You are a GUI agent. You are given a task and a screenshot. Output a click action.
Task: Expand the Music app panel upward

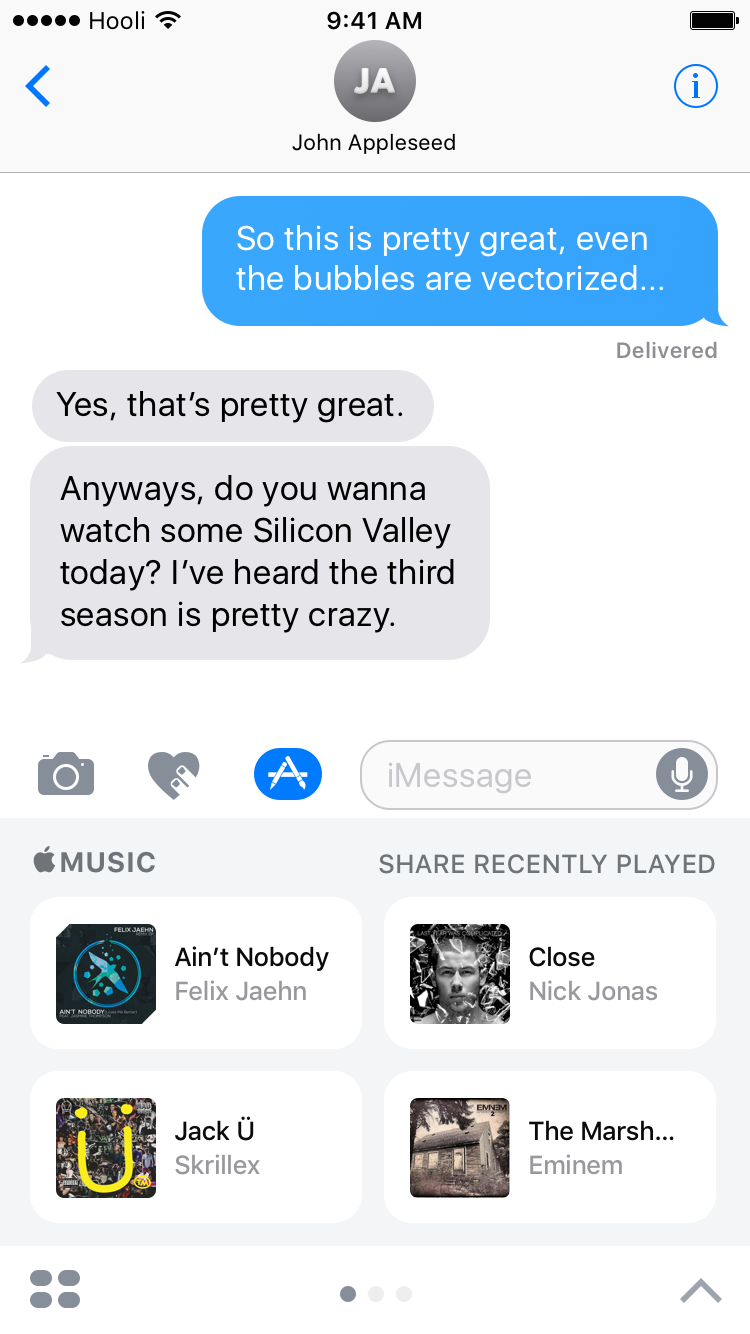700,1291
